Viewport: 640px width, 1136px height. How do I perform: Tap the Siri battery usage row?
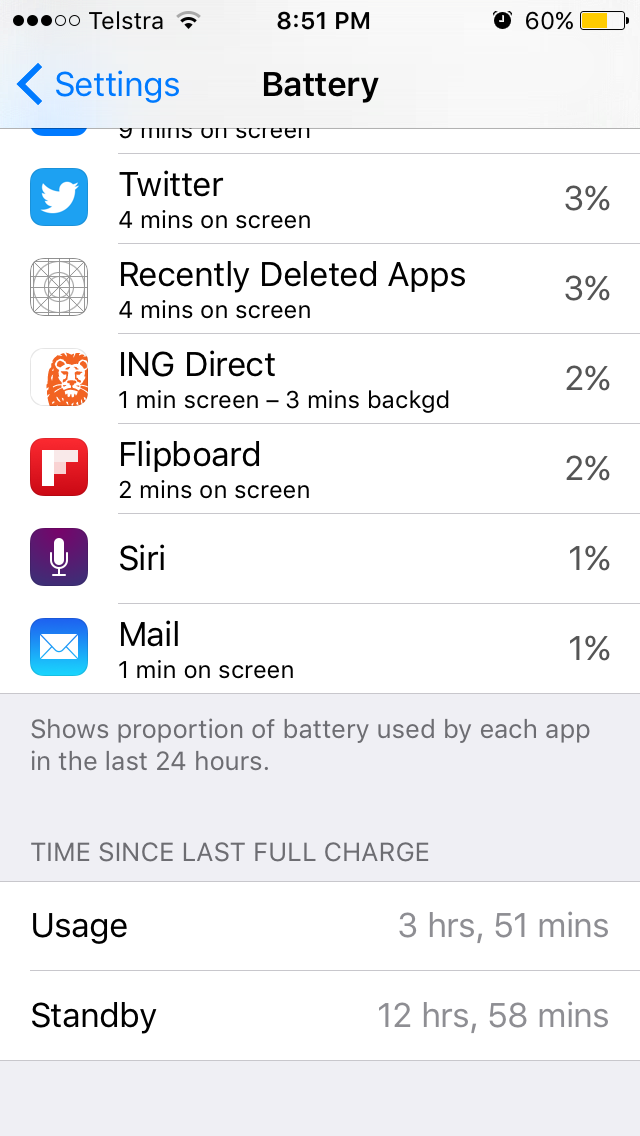click(x=320, y=558)
